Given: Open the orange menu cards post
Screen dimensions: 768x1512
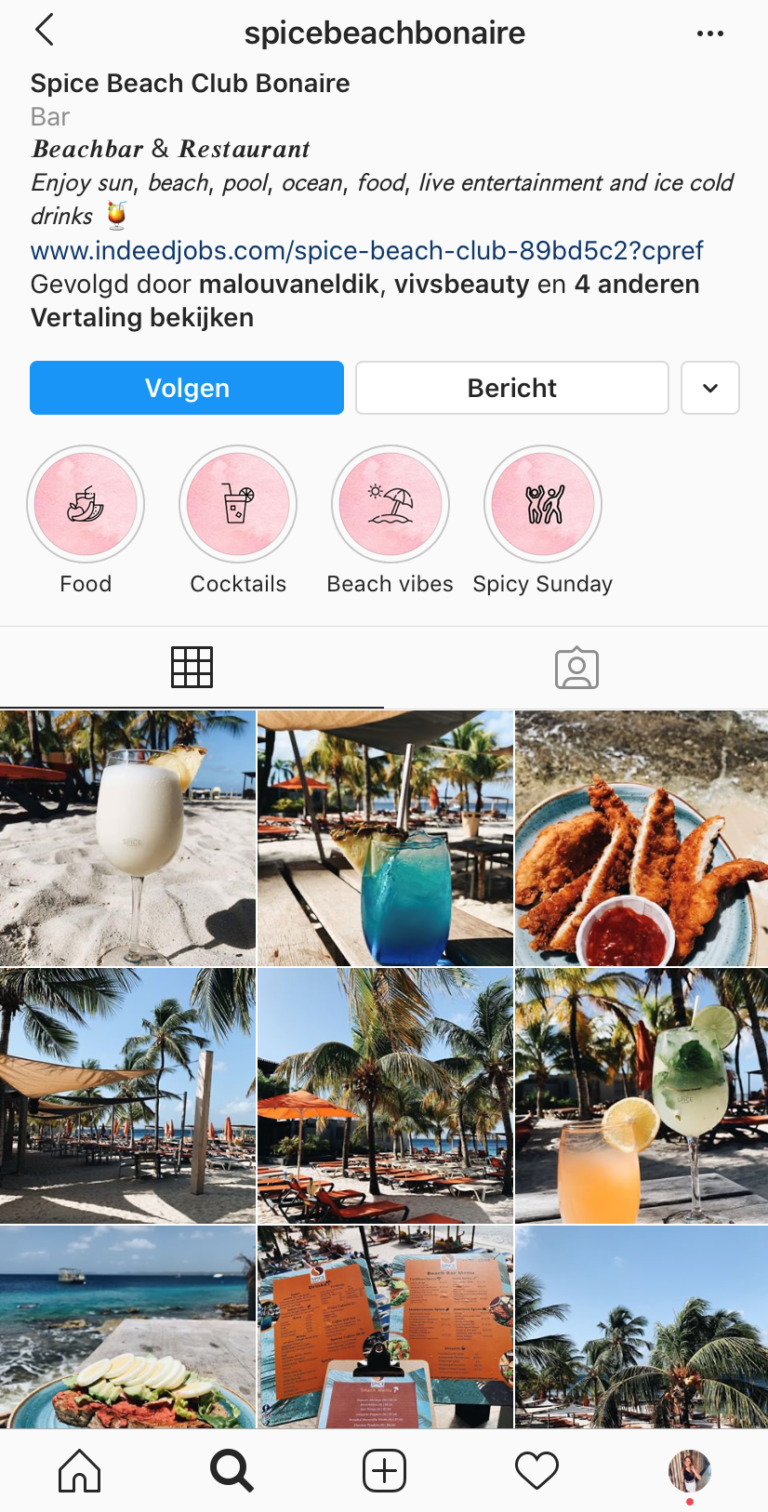Looking at the screenshot, I should point(385,1327).
